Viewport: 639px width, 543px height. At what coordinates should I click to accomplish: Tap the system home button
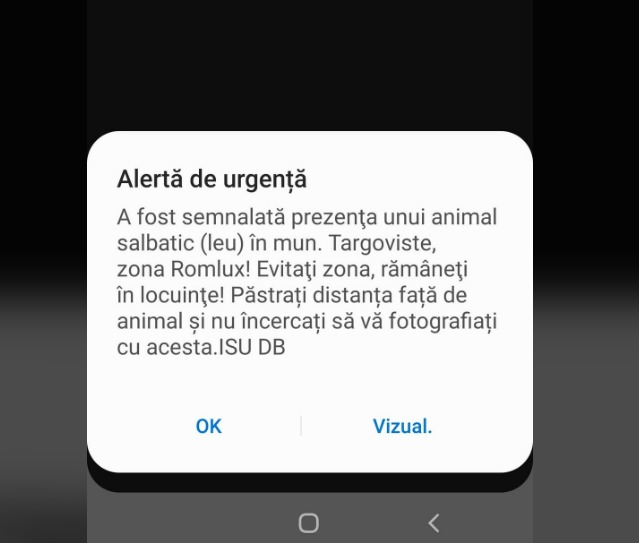(309, 522)
